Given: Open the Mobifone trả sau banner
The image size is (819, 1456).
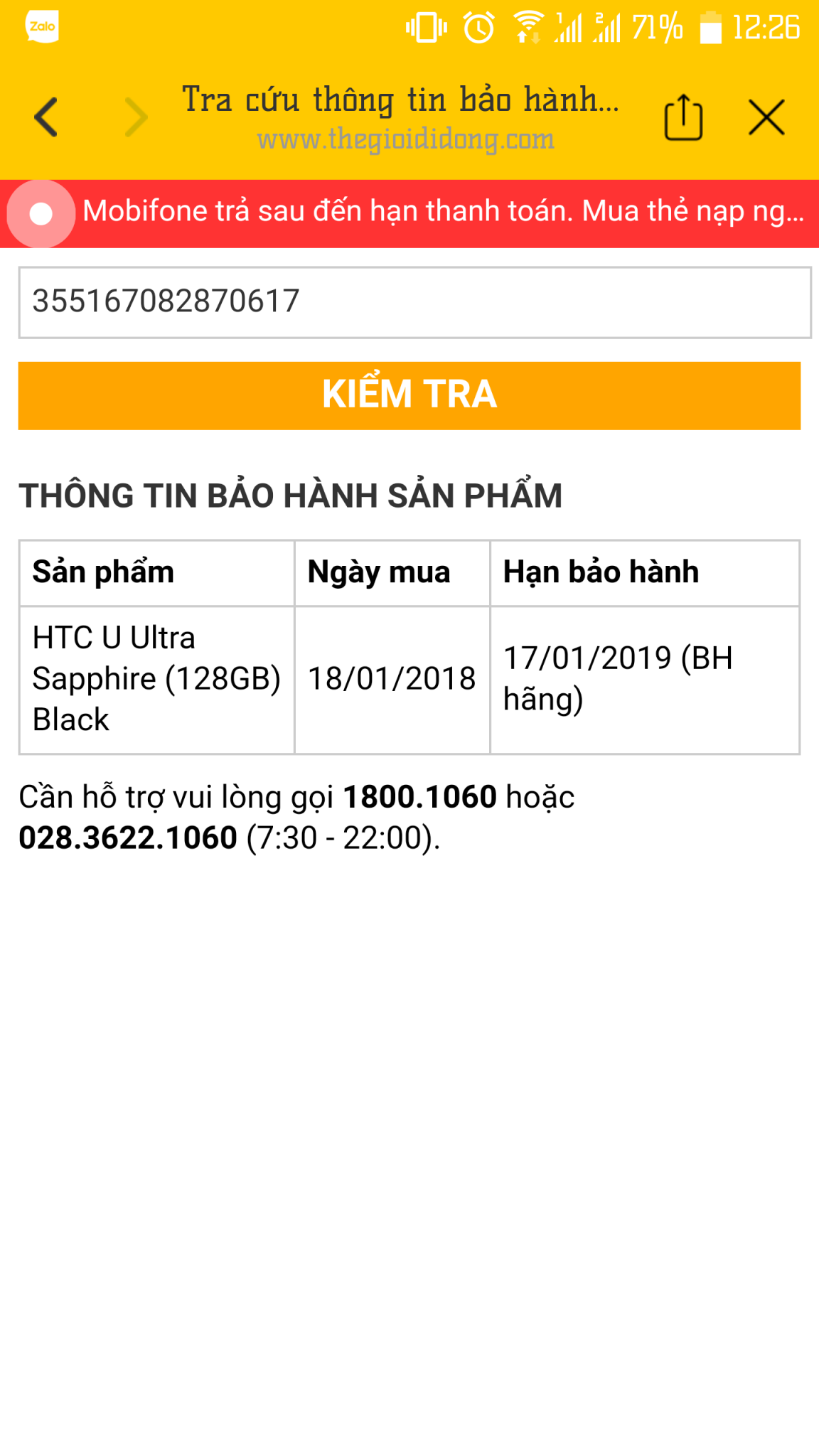Looking at the screenshot, I should 441,212.
